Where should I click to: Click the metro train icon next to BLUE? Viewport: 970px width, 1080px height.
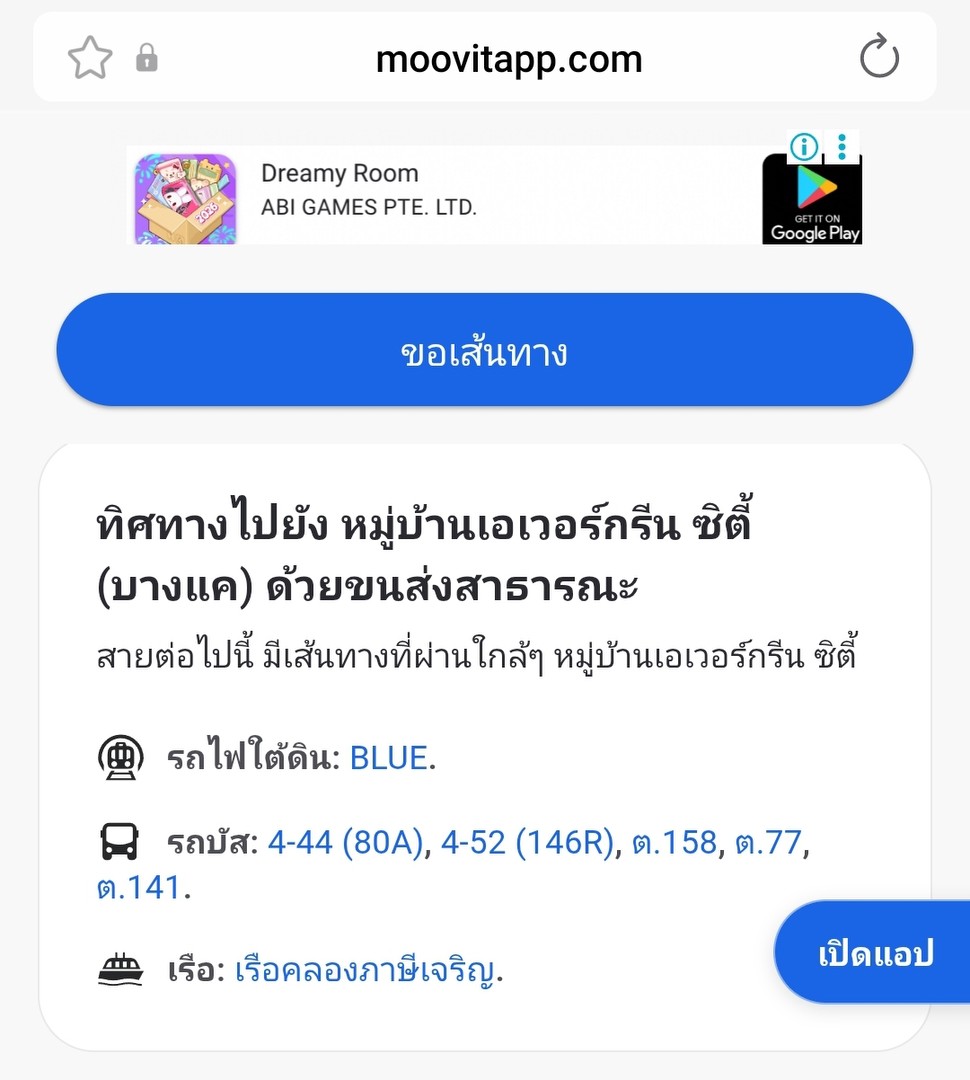coord(119,758)
